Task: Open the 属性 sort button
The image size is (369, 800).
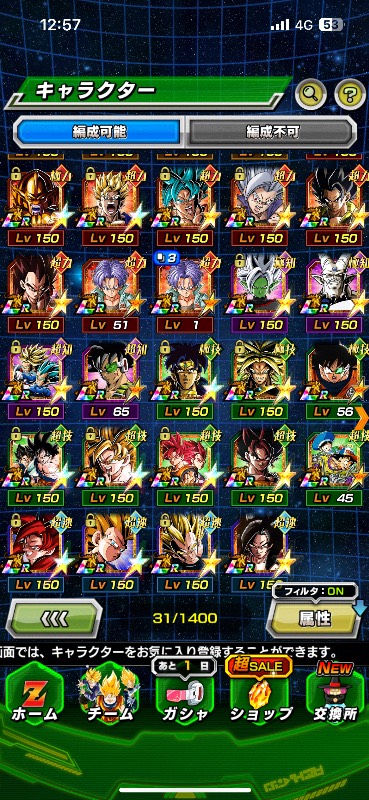Action: tap(315, 618)
